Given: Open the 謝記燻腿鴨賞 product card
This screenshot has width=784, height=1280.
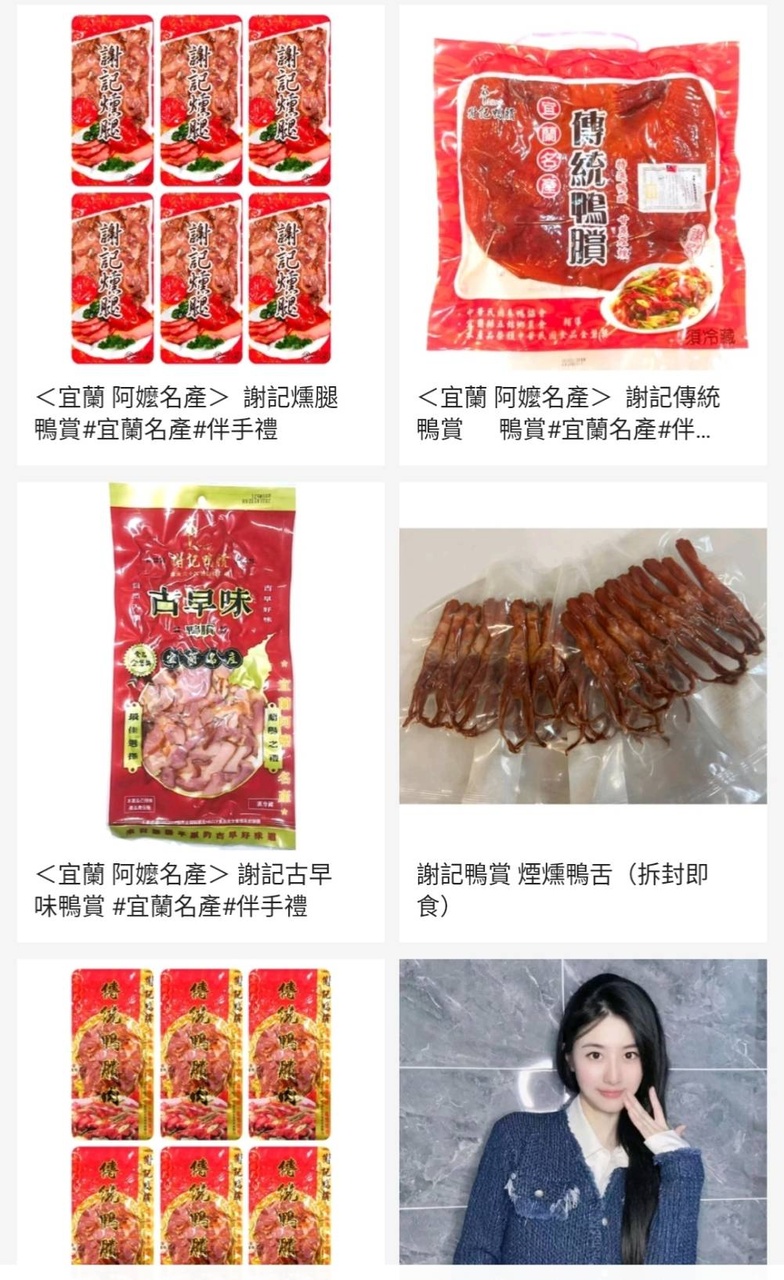Looking at the screenshot, I should coord(200,235).
